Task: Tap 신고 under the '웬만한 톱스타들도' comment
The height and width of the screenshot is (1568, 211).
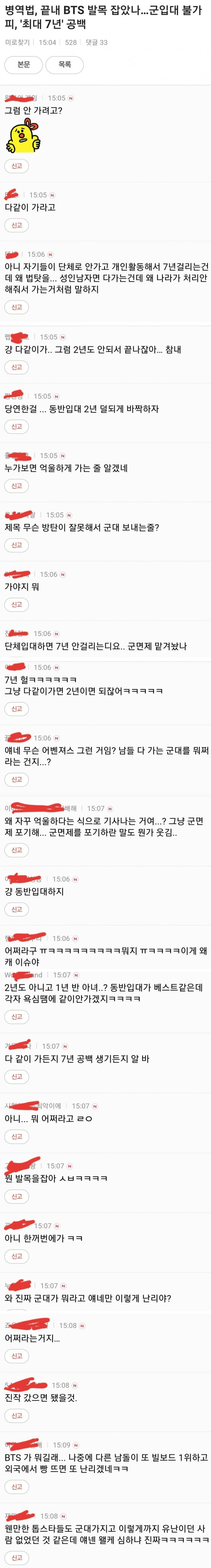Action: [x=16, y=1558]
